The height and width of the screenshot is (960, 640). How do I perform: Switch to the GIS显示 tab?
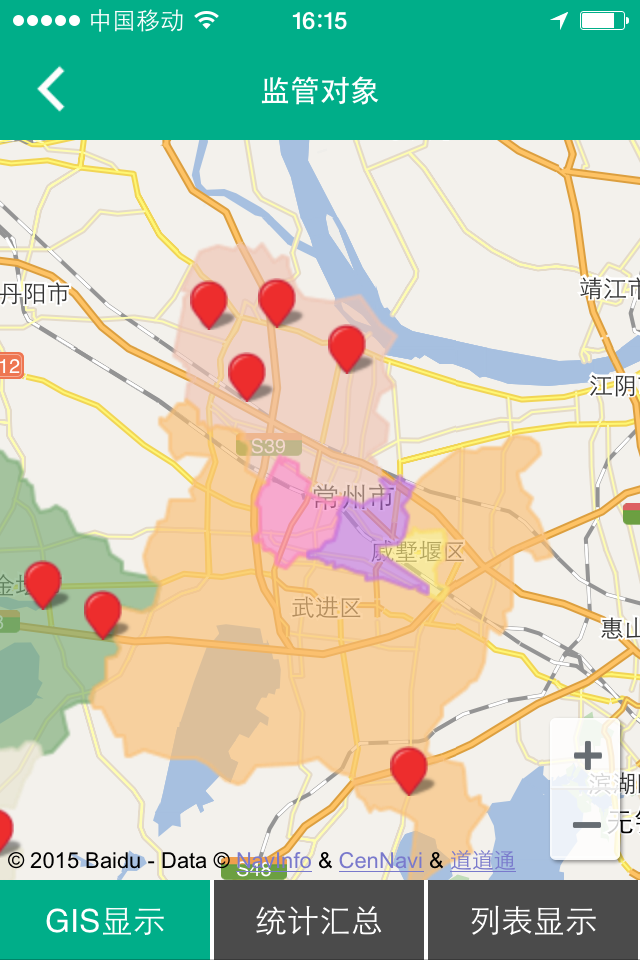click(105, 921)
